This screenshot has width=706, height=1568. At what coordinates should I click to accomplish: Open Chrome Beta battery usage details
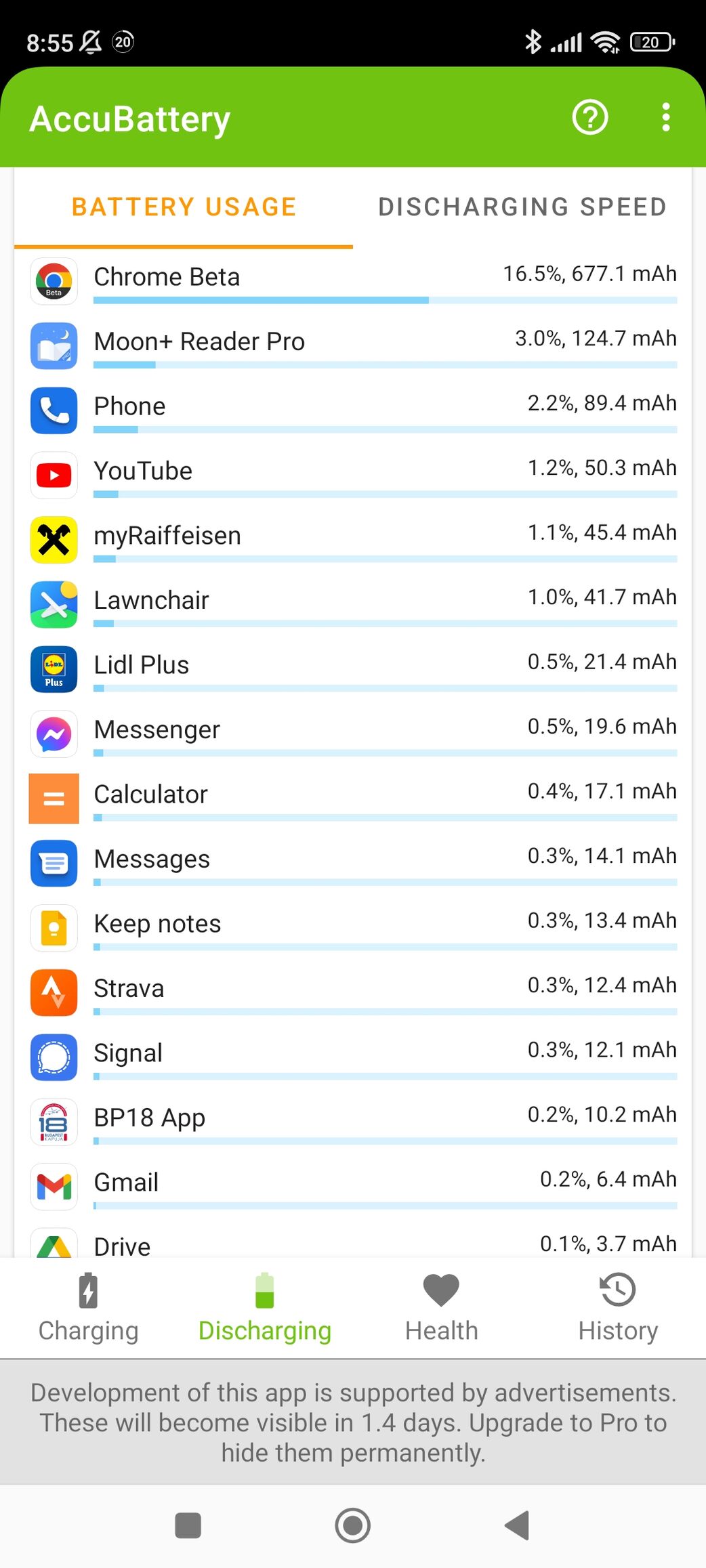tap(353, 281)
